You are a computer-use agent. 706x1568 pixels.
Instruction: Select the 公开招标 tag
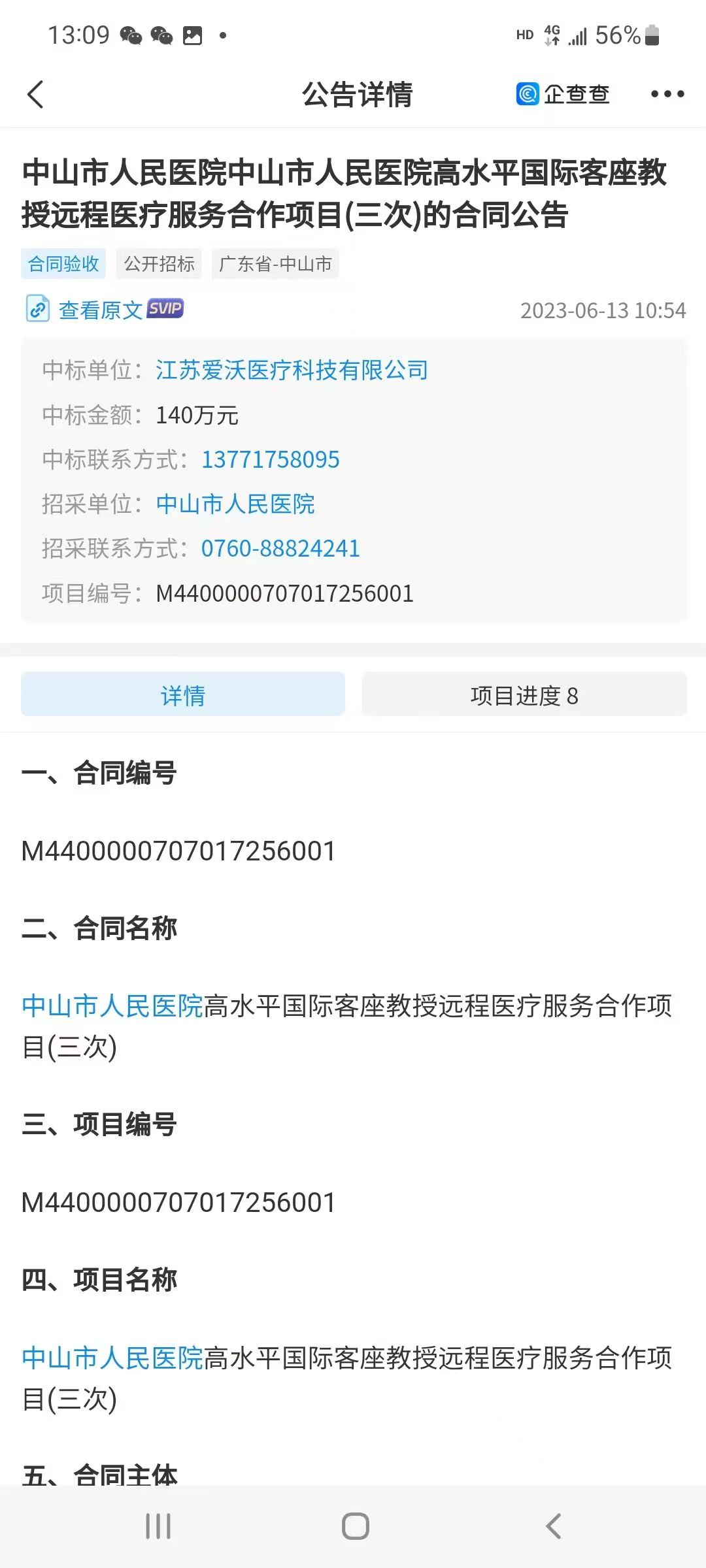pos(158,264)
